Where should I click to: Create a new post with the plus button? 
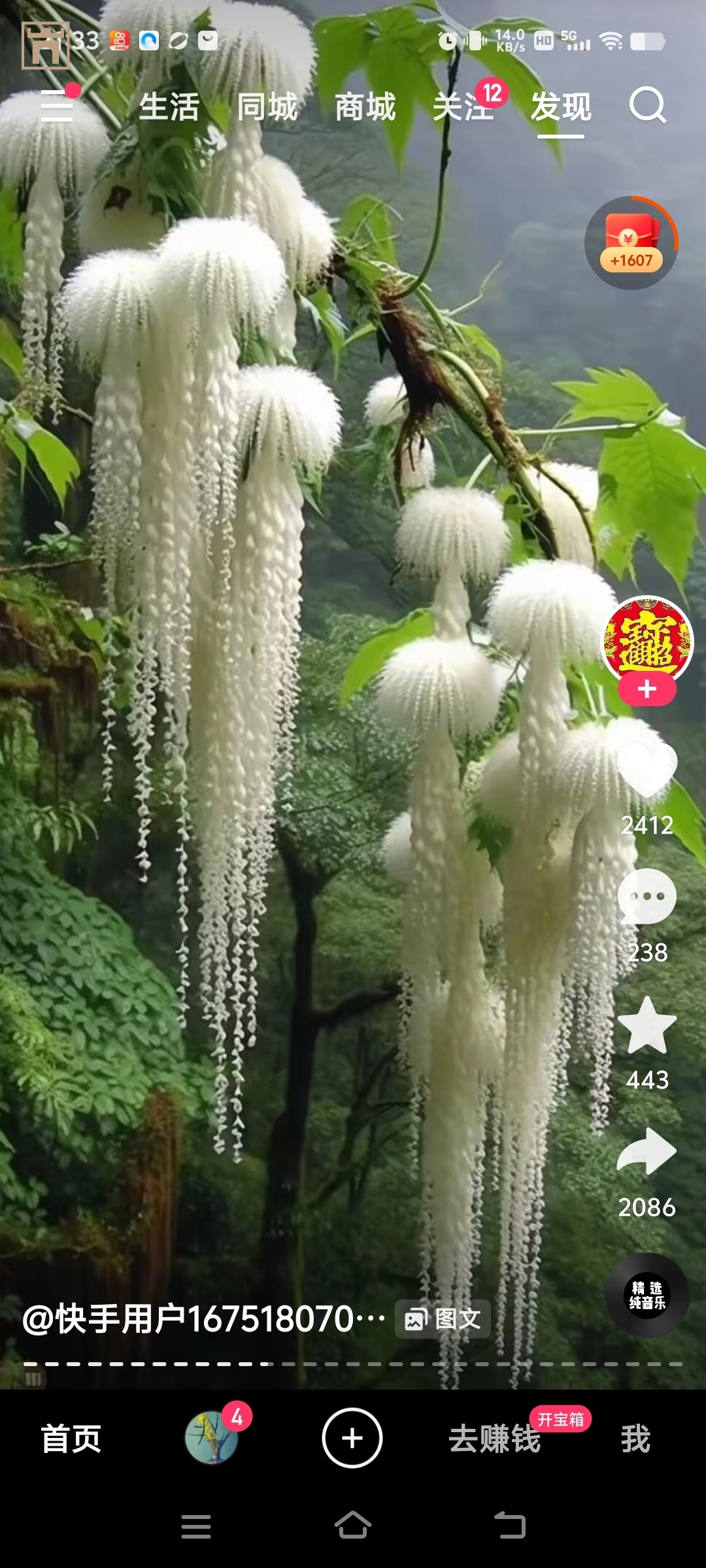click(352, 1438)
